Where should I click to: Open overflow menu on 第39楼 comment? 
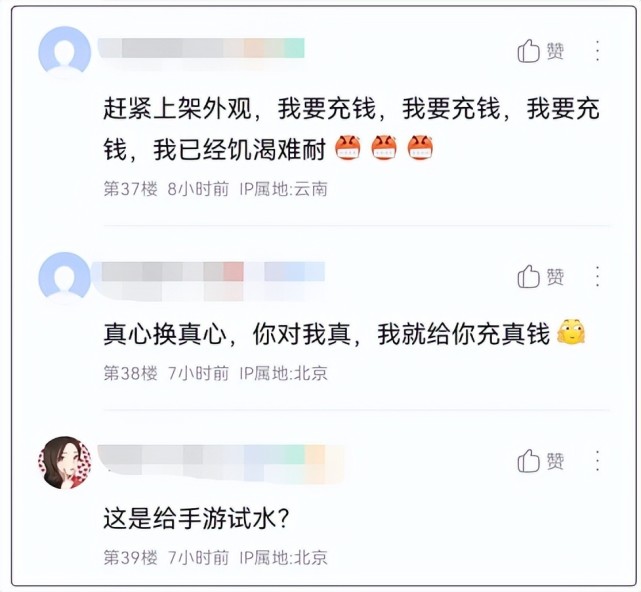coord(597,461)
